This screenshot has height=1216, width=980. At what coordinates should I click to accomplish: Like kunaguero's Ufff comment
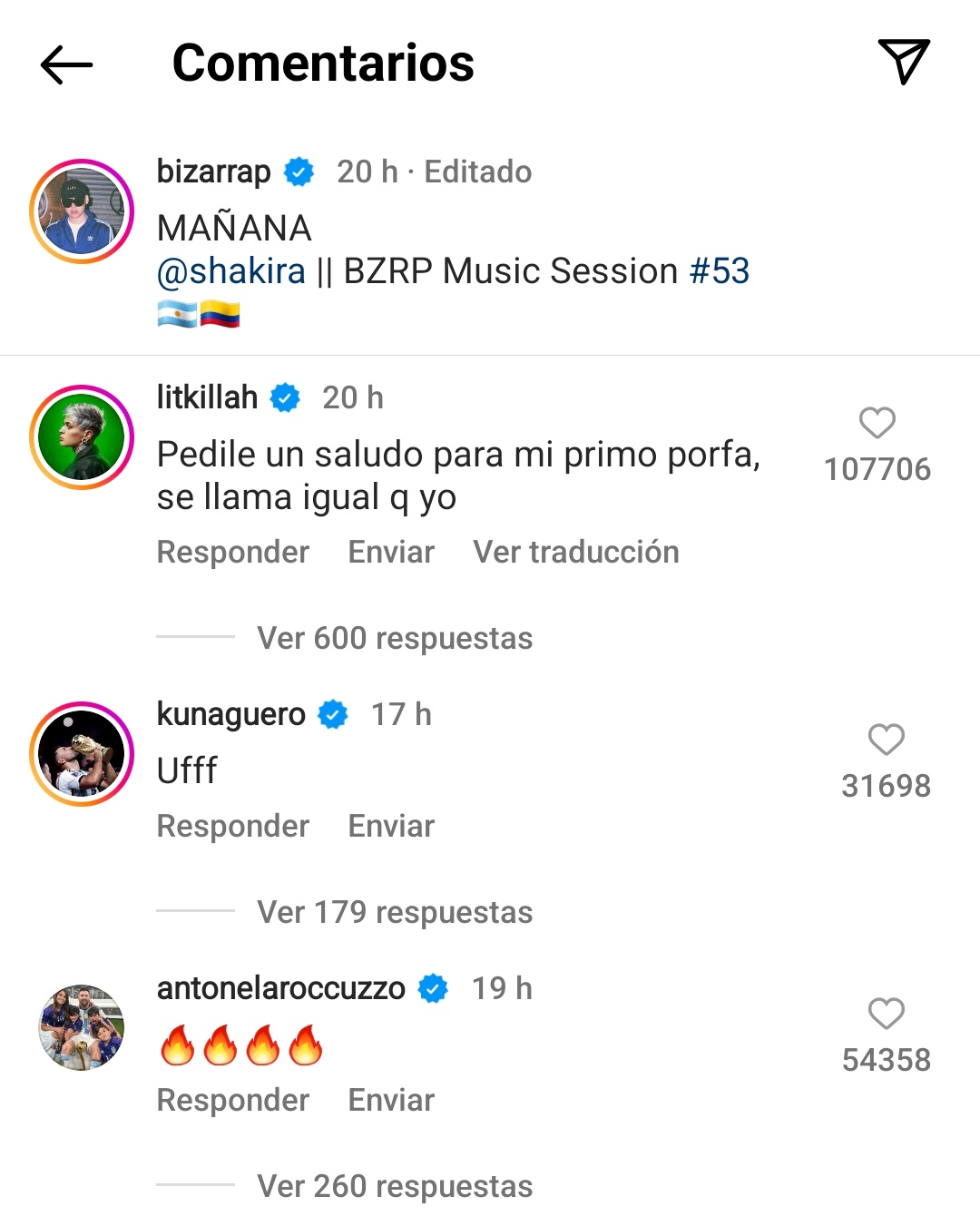(886, 740)
